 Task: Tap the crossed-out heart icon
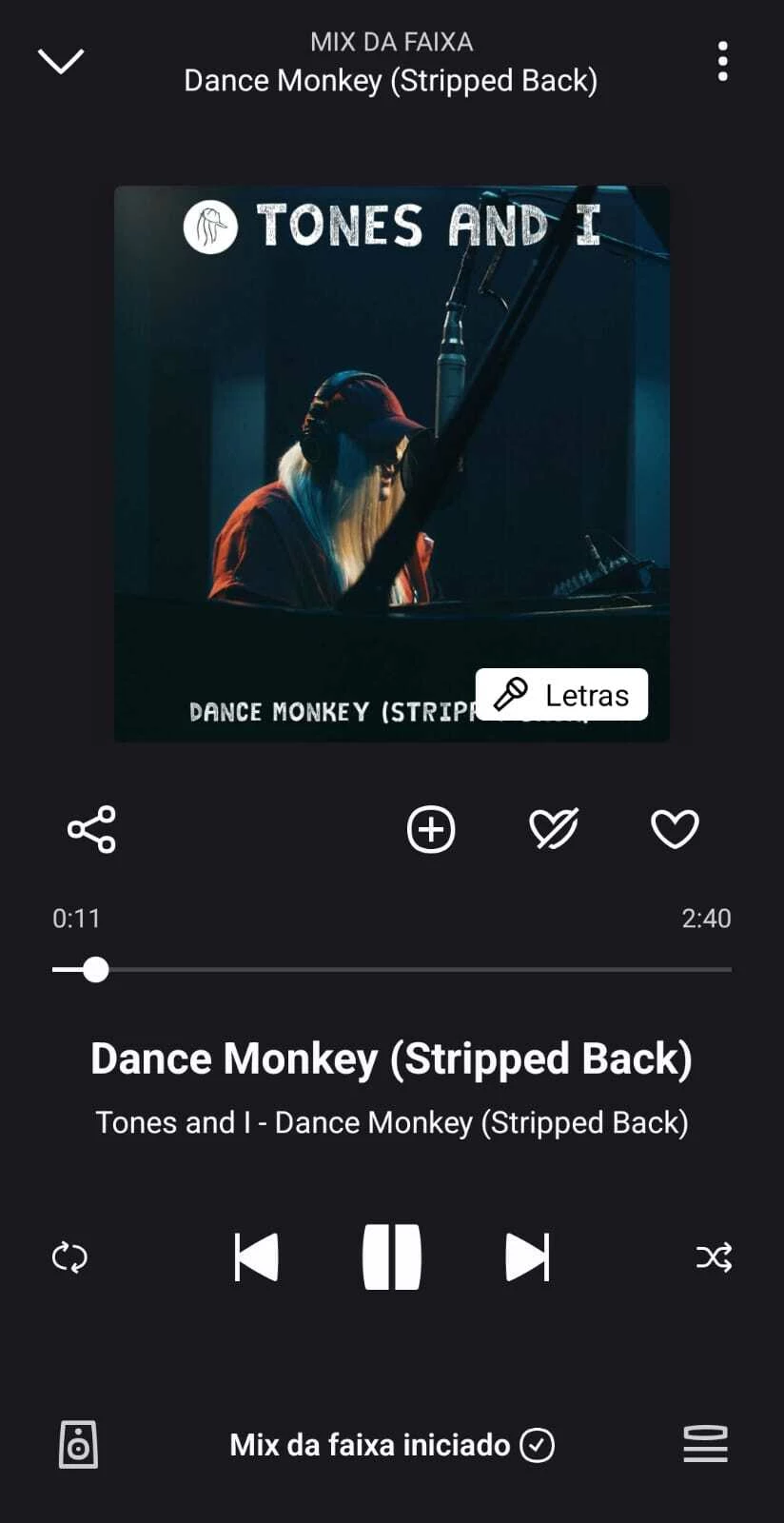pyautogui.click(x=554, y=829)
